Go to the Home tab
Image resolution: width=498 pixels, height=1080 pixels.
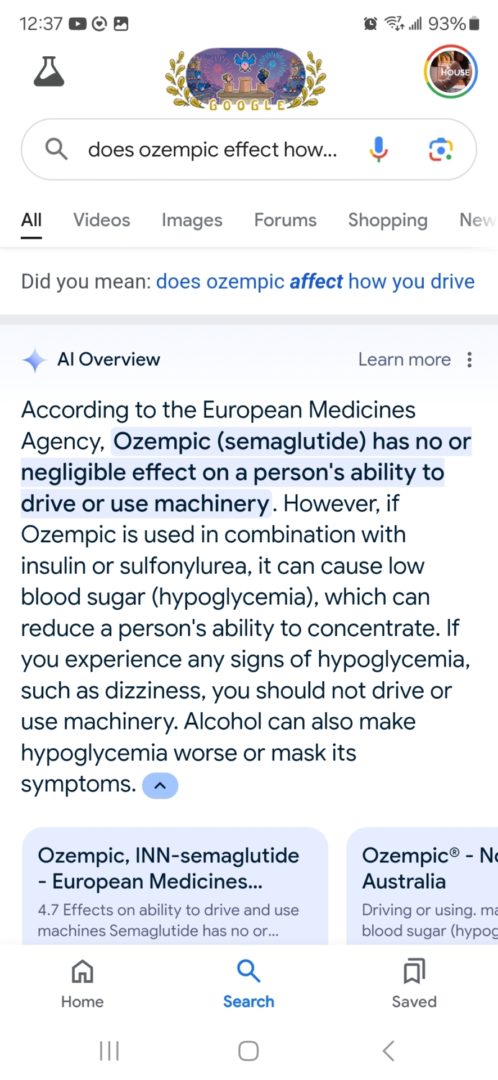(x=82, y=984)
